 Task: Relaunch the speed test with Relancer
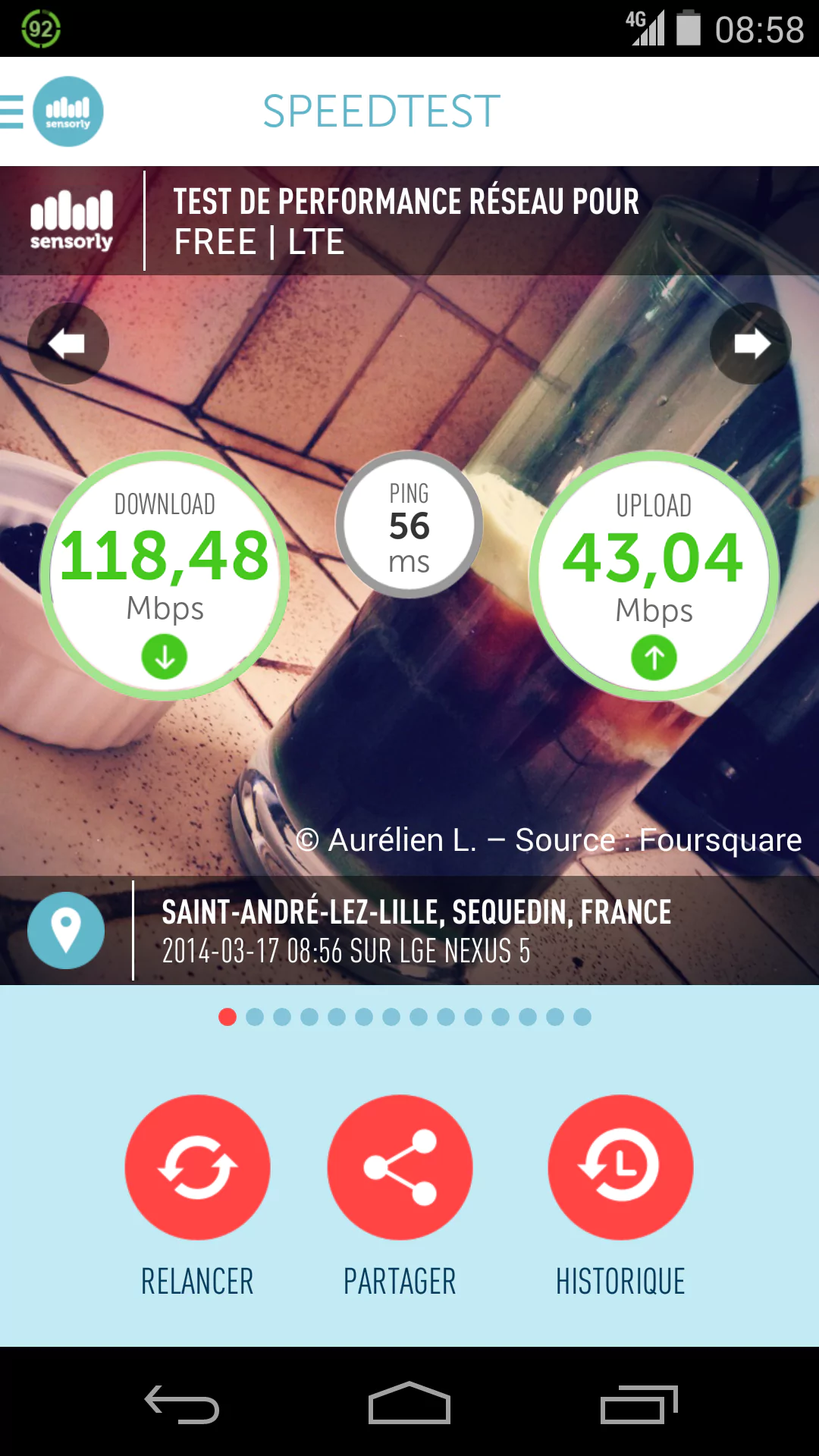197,1168
